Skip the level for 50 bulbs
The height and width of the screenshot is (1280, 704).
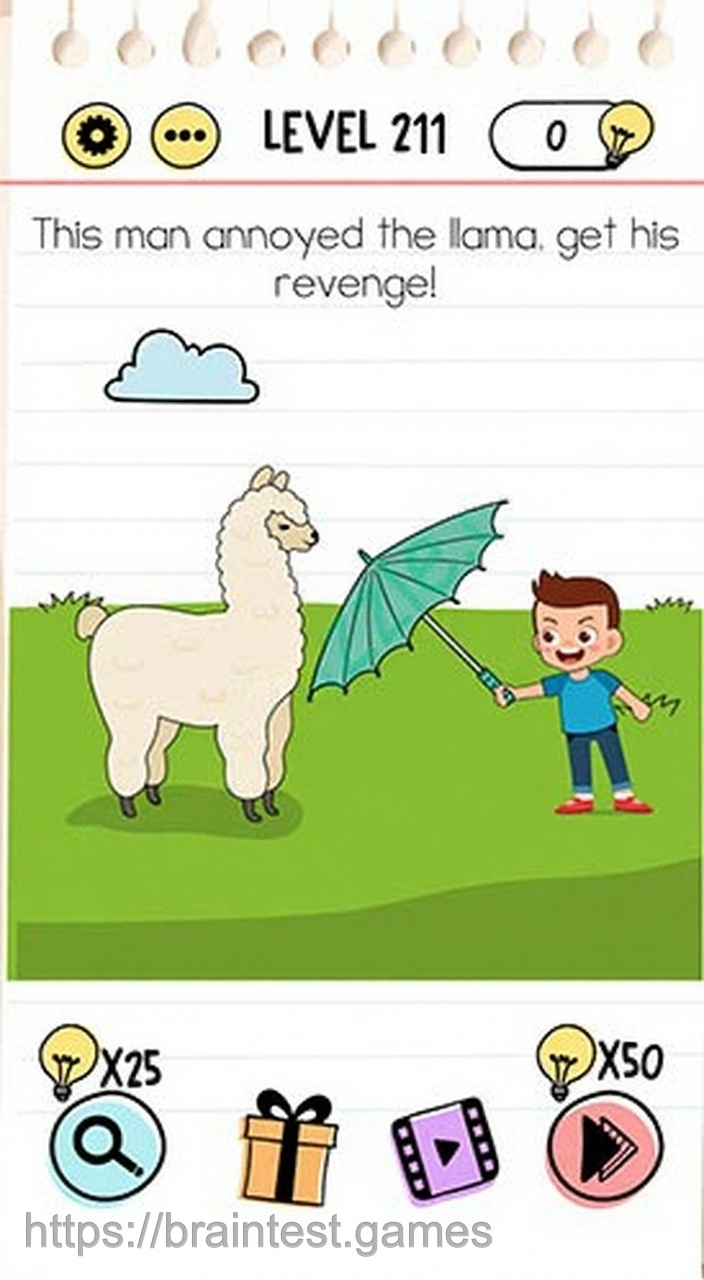point(604,1147)
